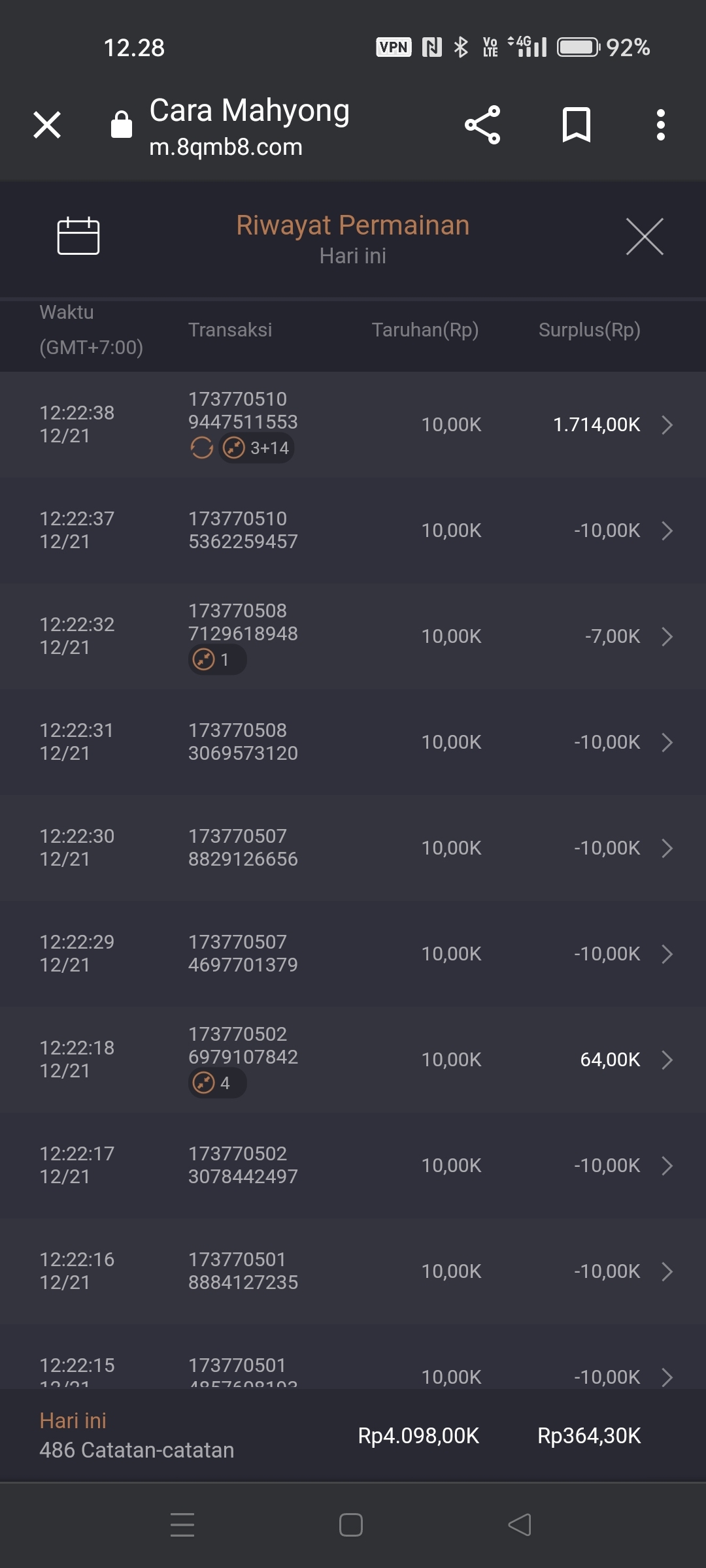Image resolution: width=706 pixels, height=1568 pixels.
Task: Share the current page
Action: pos(482,125)
